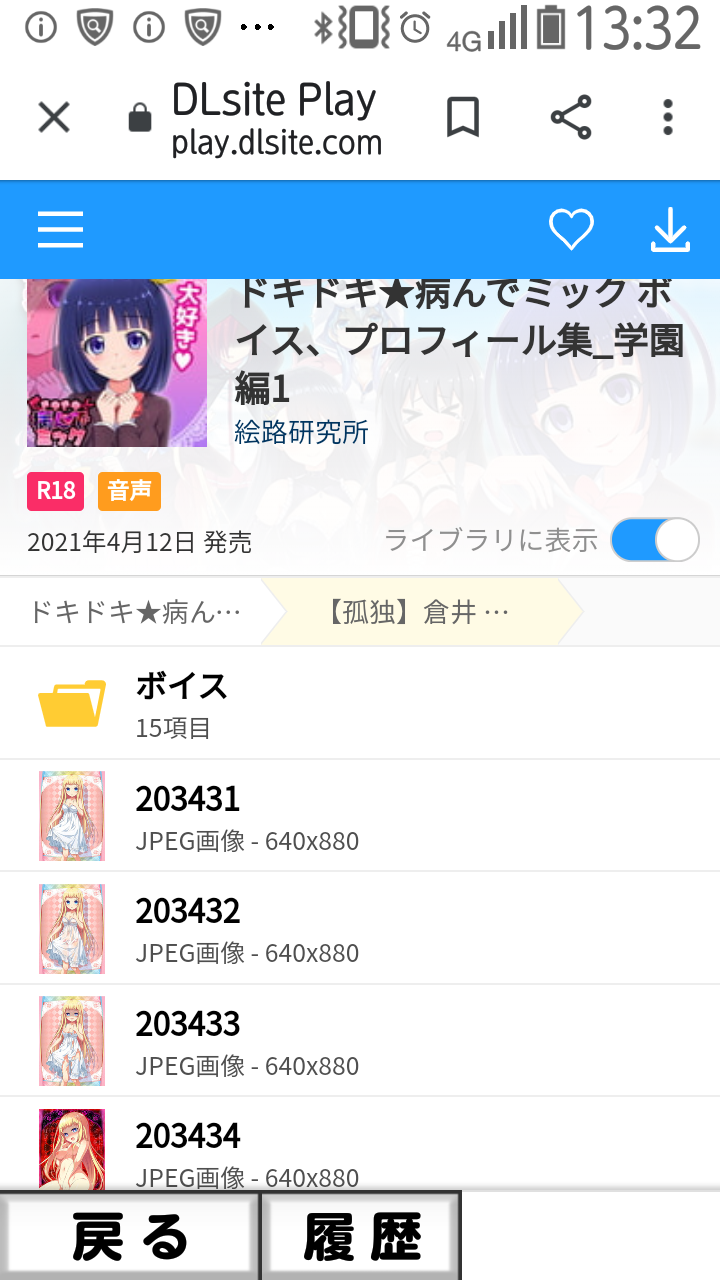The height and width of the screenshot is (1280, 720).
Task: Go to the ドキドキ★病ん… breadcrumb
Action: 135,612
